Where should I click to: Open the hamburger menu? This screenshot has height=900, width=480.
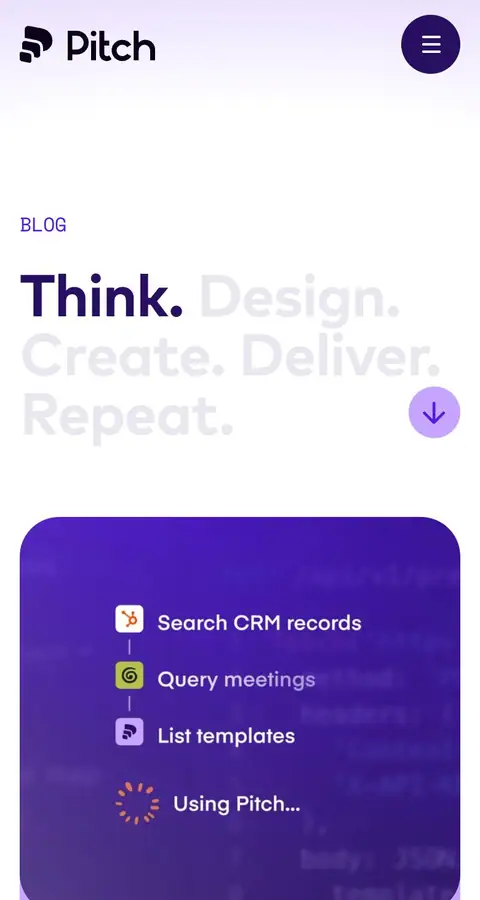tap(430, 44)
